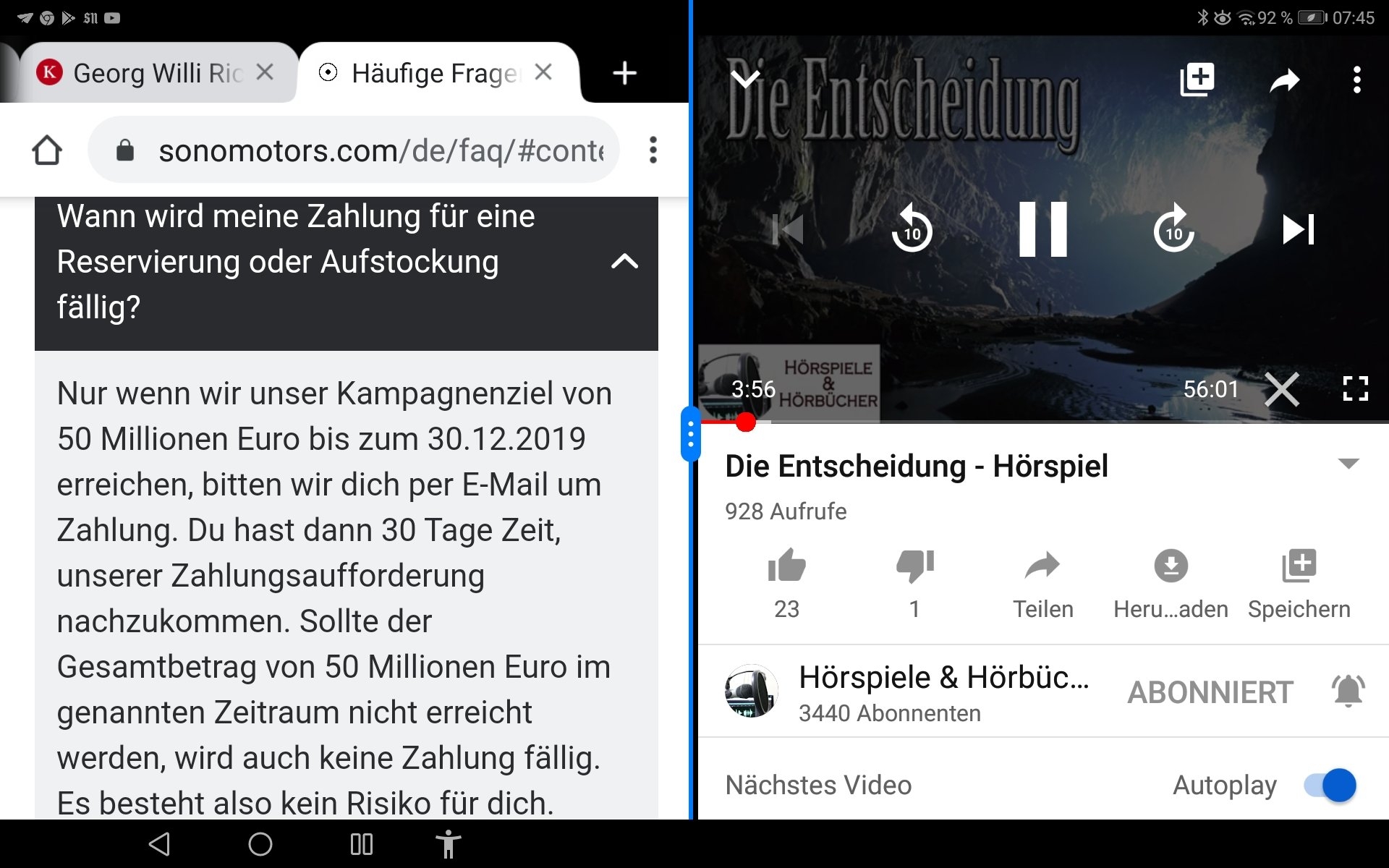Viewport: 1389px width, 868px height.
Task: Download the video with Herunterladen
Action: click(1171, 566)
